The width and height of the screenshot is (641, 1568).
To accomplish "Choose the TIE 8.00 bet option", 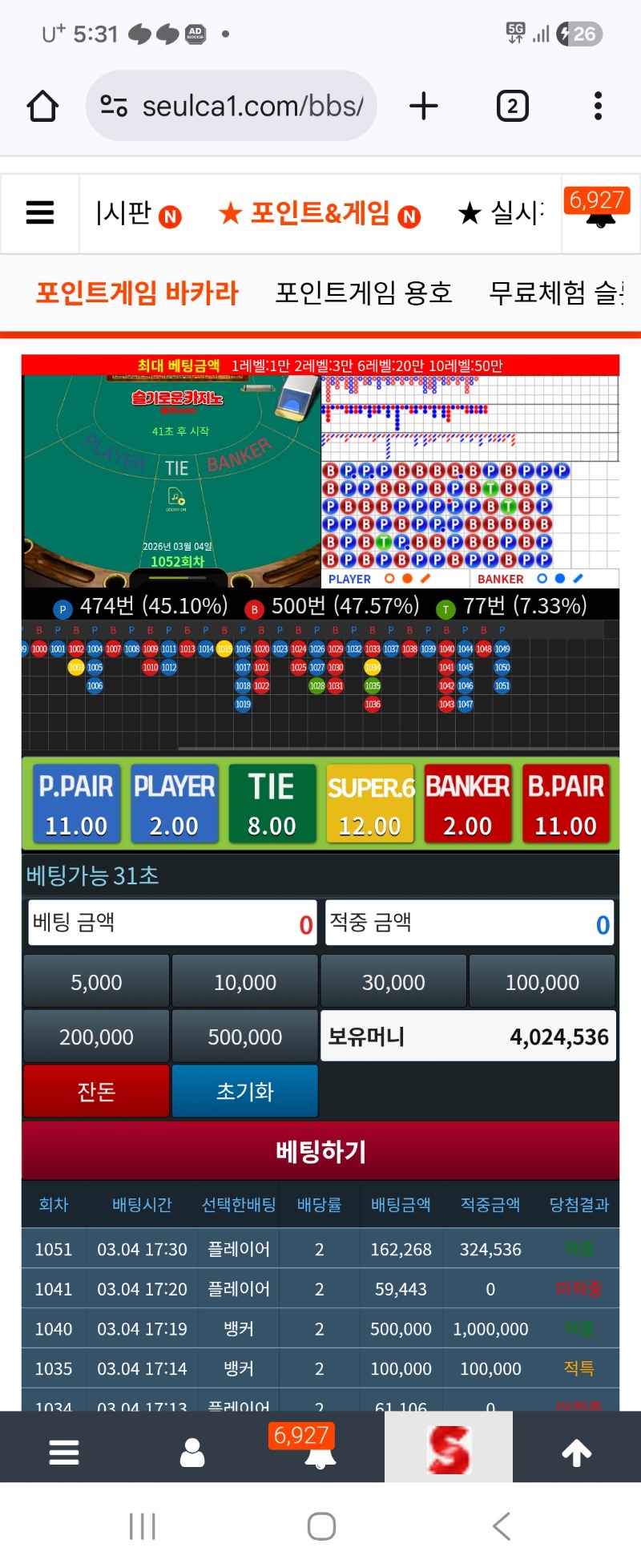I will point(272,803).
